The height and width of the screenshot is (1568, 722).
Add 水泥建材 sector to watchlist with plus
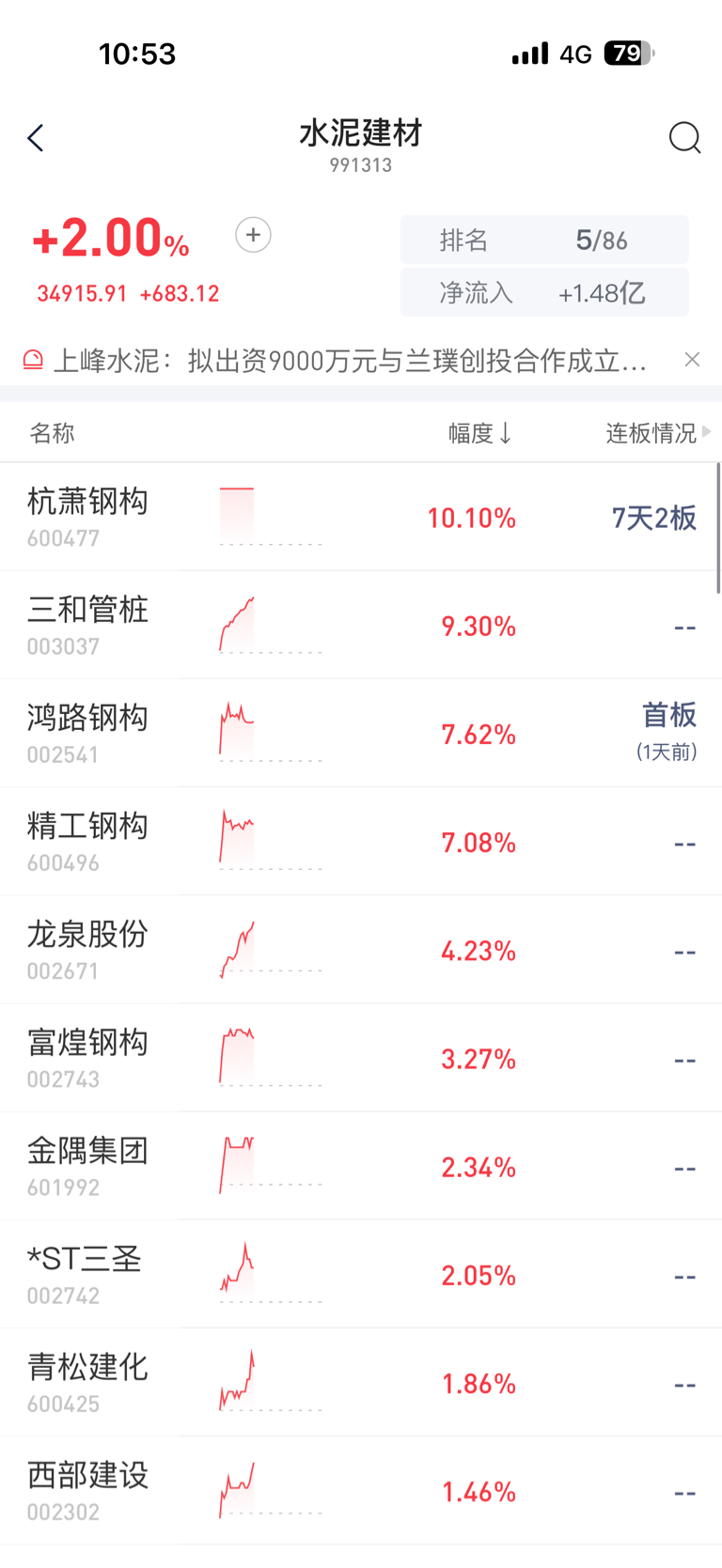click(x=253, y=235)
